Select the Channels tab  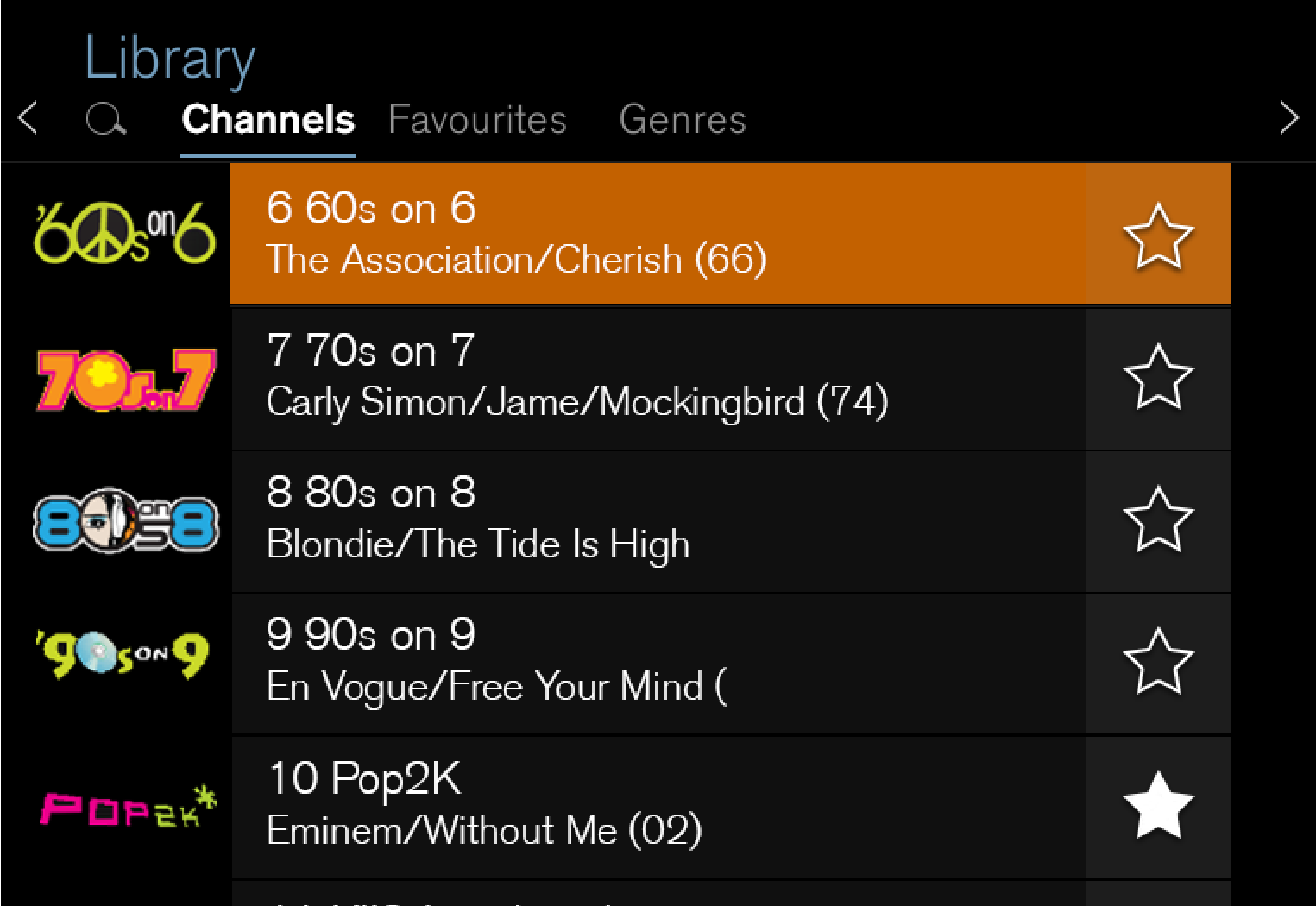click(x=268, y=119)
